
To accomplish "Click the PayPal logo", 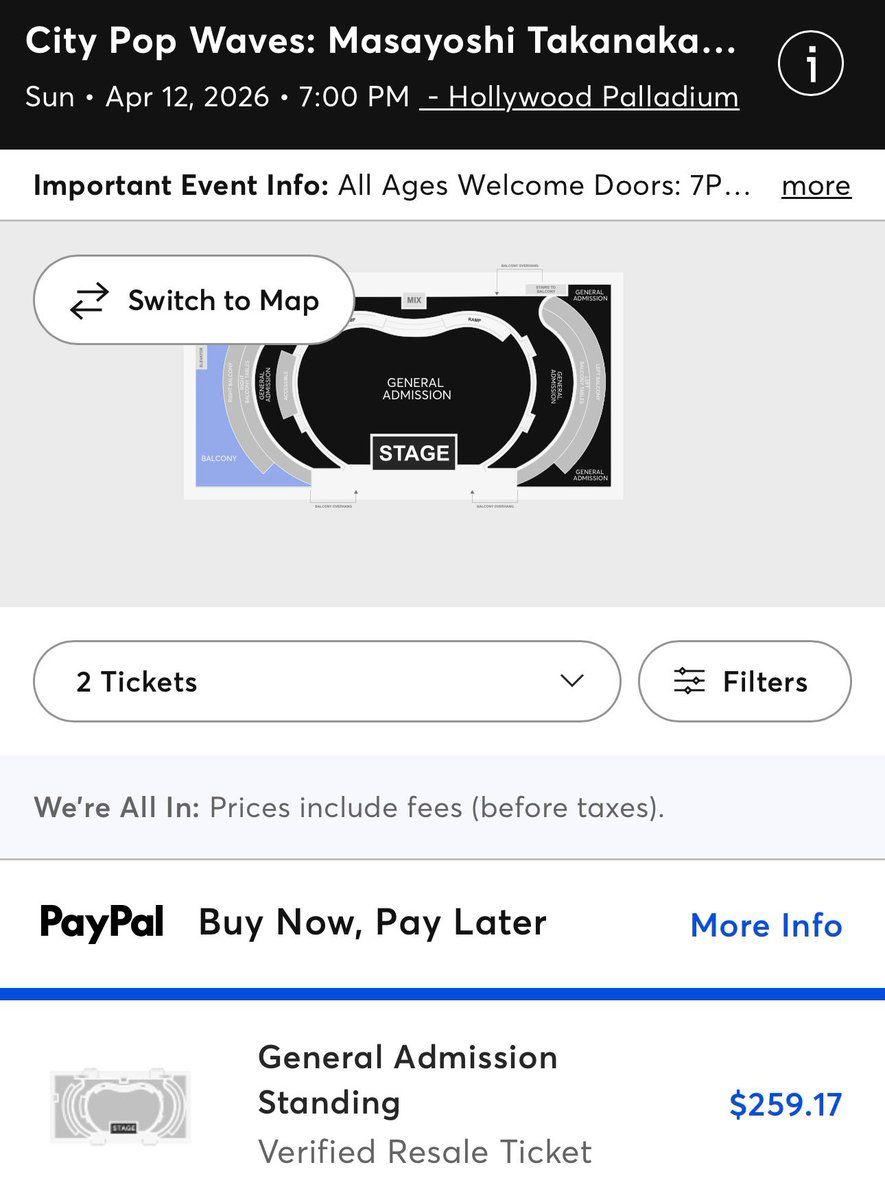I will point(100,922).
